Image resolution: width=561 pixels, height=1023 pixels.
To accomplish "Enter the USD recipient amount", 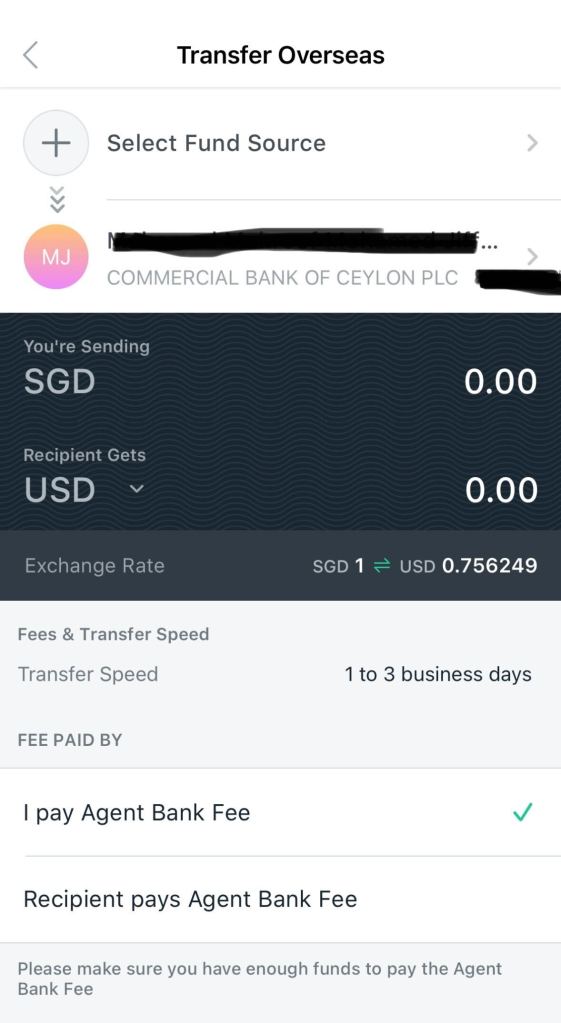I will pyautogui.click(x=500, y=490).
